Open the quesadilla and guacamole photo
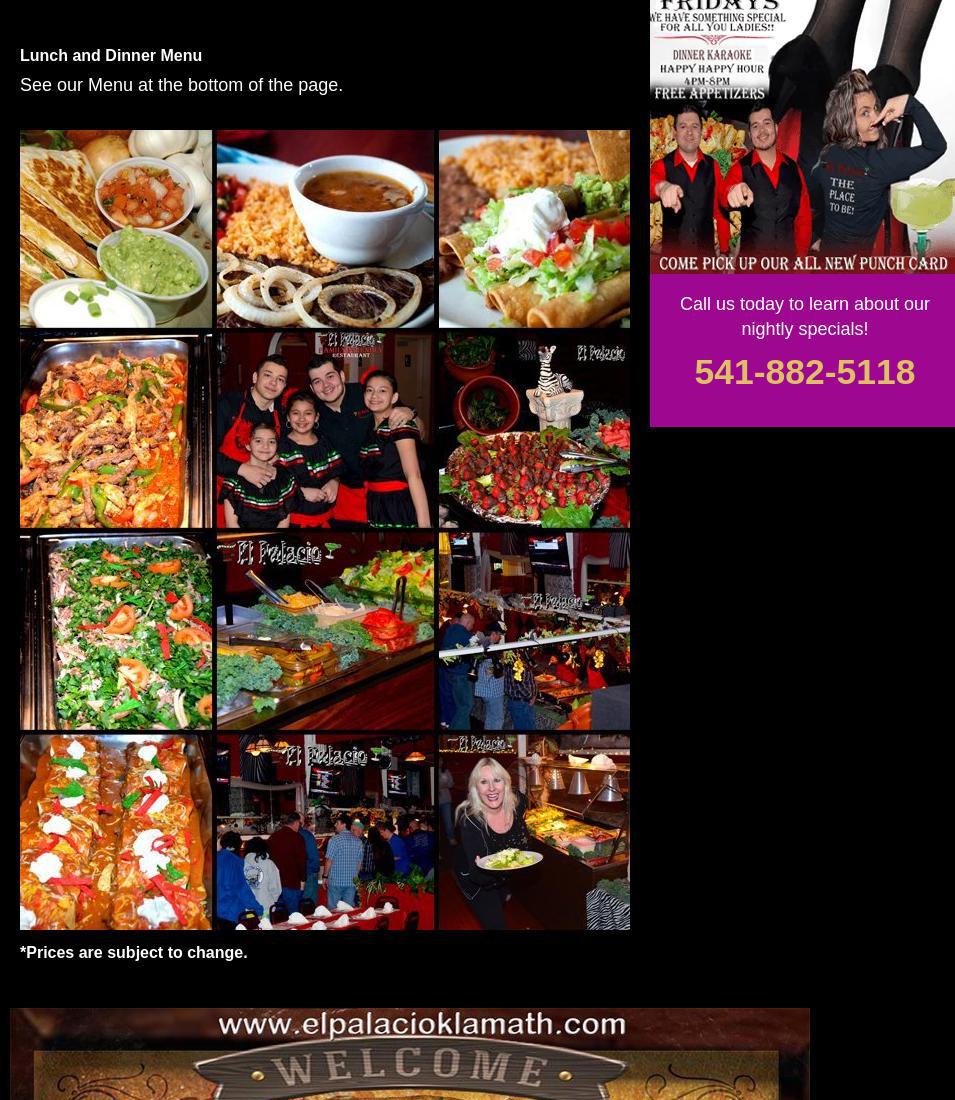The height and width of the screenshot is (1100, 955). 116,229
